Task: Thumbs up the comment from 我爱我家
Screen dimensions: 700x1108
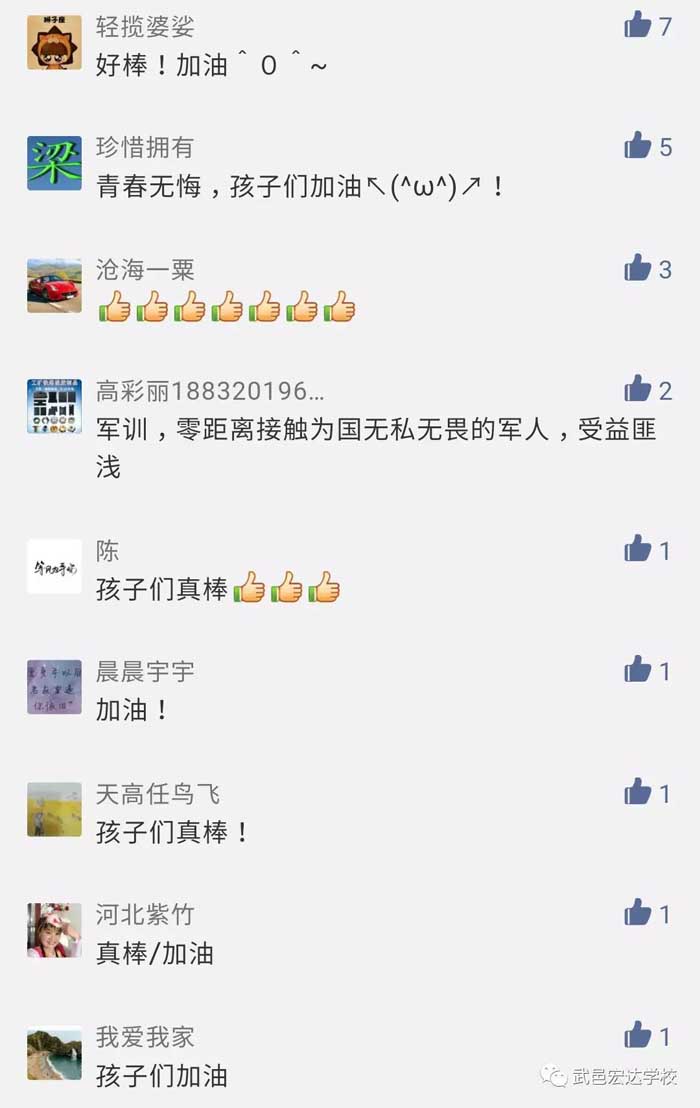Action: click(x=638, y=1035)
